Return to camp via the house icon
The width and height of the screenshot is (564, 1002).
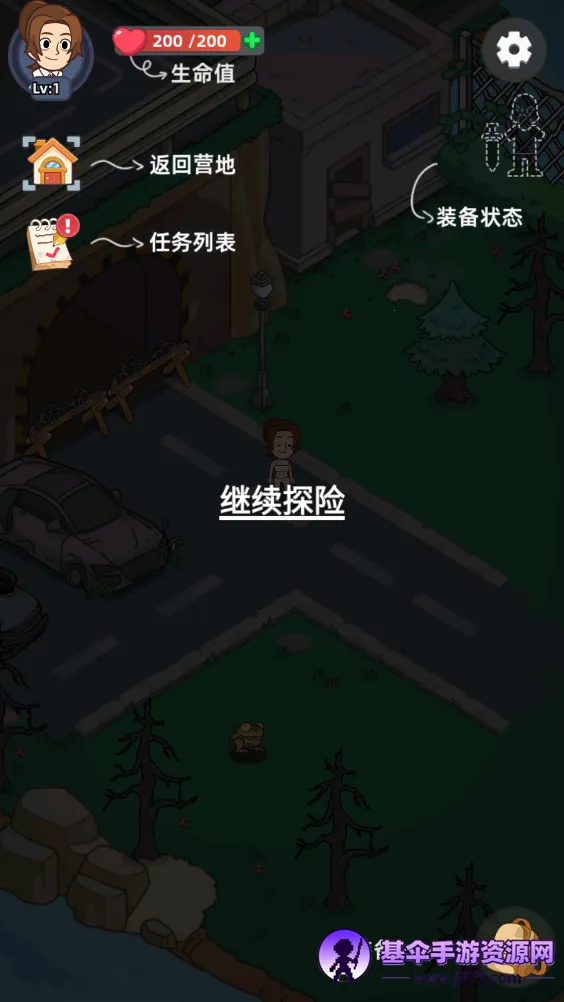point(52,164)
